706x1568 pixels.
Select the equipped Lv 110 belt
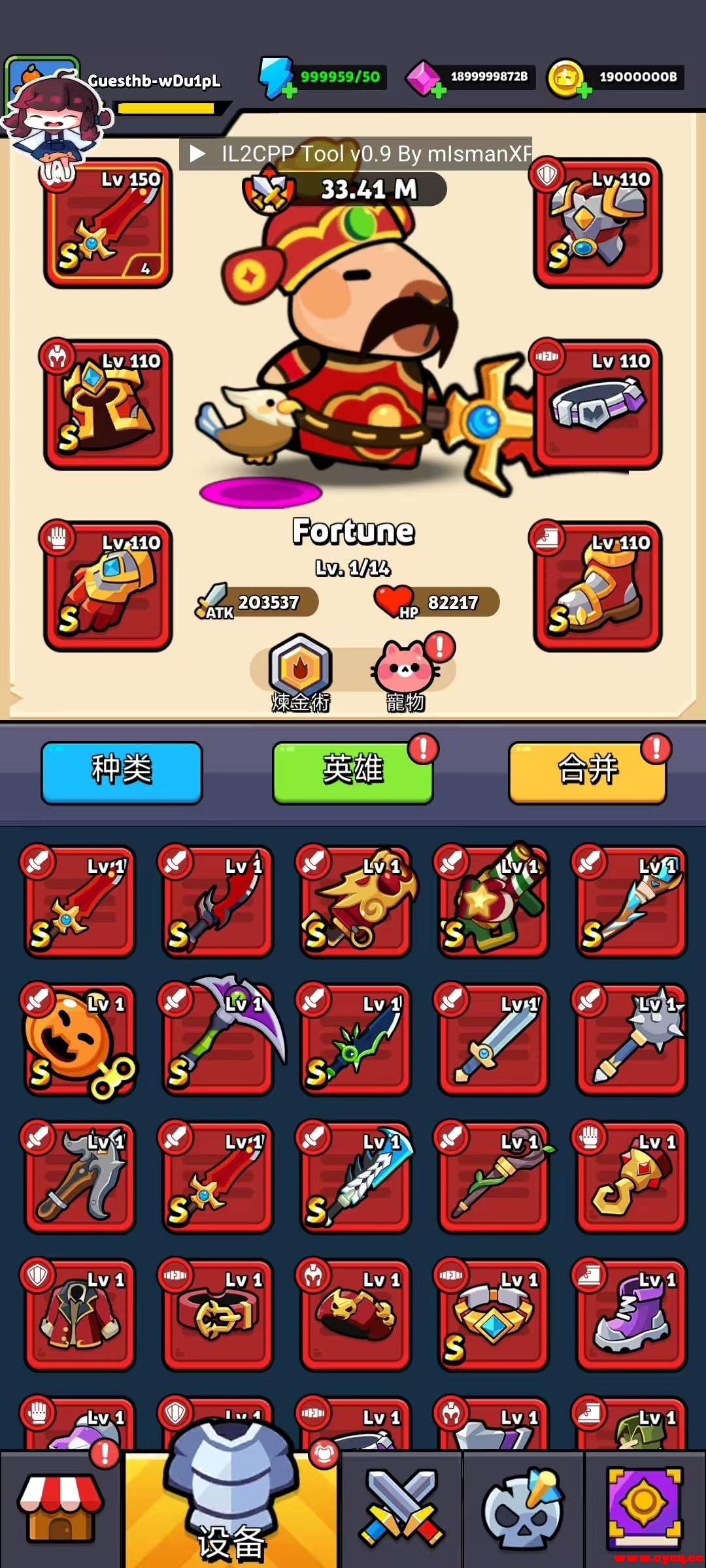point(598,405)
